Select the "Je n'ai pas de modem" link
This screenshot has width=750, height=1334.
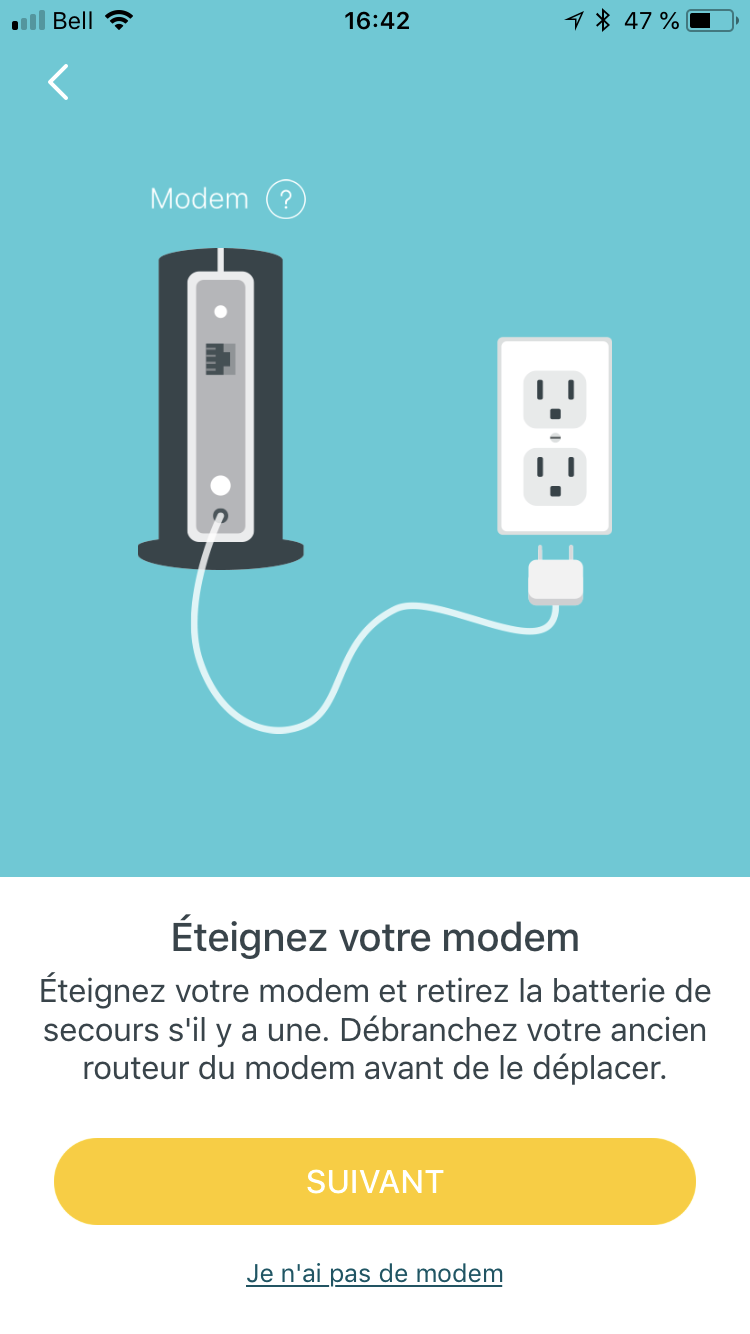[375, 1273]
